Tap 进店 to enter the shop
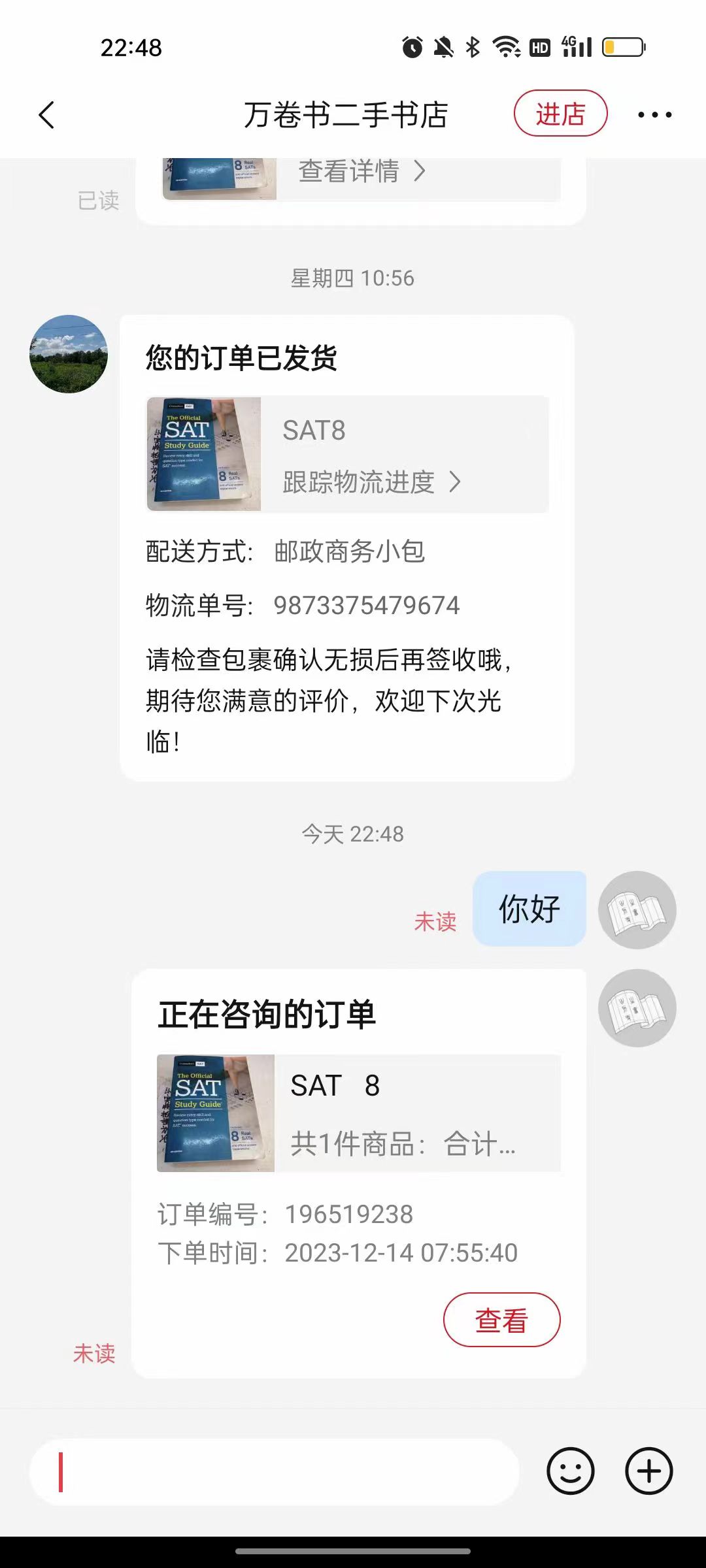The height and width of the screenshot is (1568, 706). (x=560, y=114)
